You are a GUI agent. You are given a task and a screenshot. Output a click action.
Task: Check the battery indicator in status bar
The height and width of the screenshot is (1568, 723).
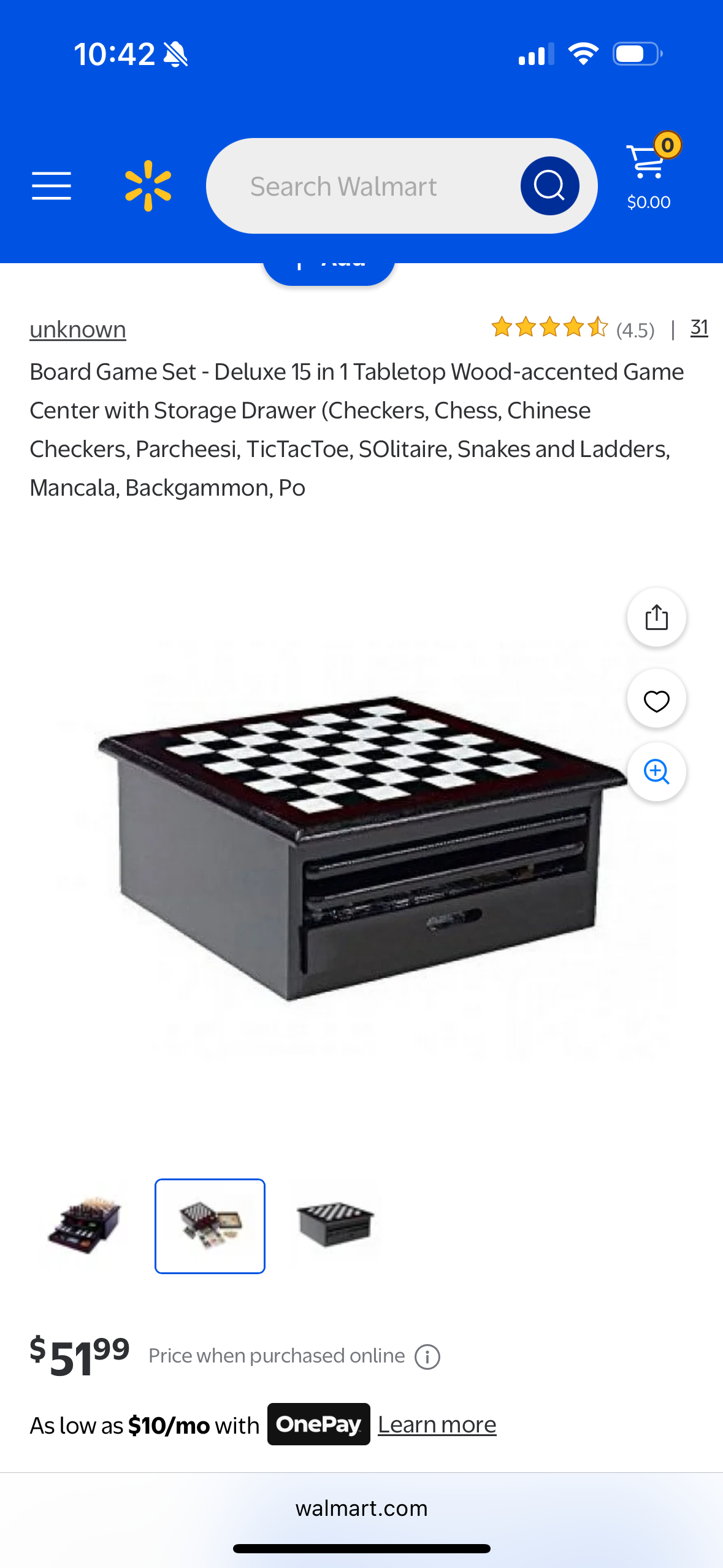pos(636,53)
